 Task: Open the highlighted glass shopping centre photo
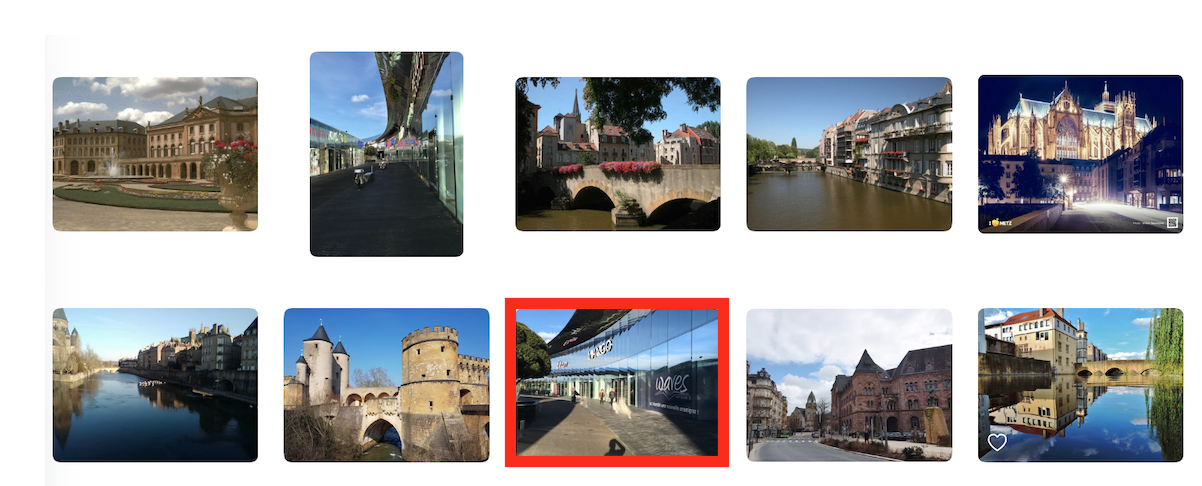617,382
